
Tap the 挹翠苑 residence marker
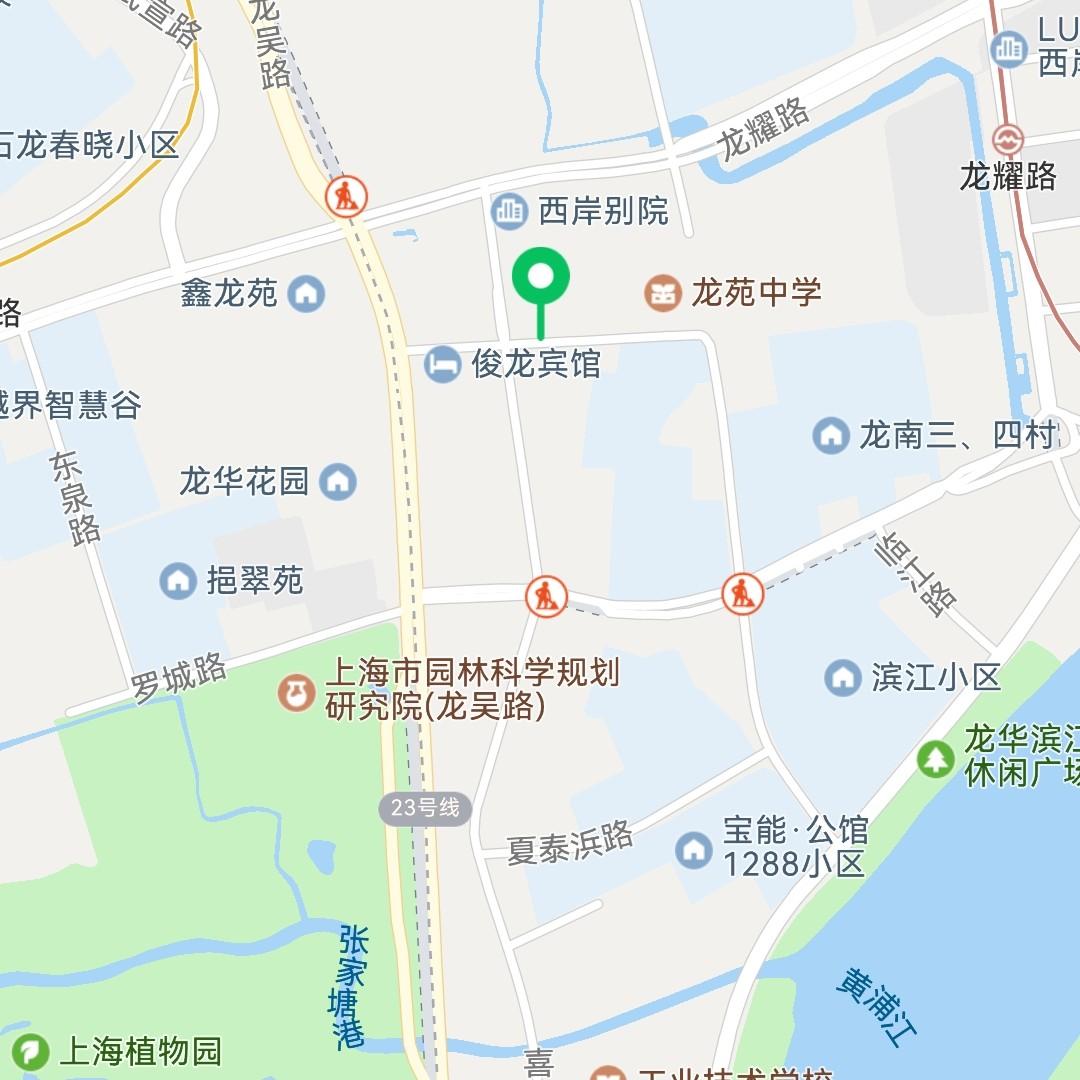[x=178, y=580]
